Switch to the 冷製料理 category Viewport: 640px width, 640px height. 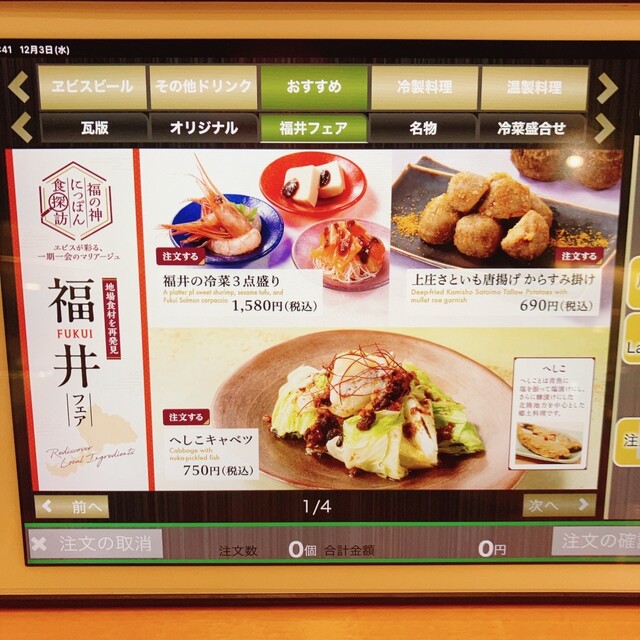[x=424, y=87]
